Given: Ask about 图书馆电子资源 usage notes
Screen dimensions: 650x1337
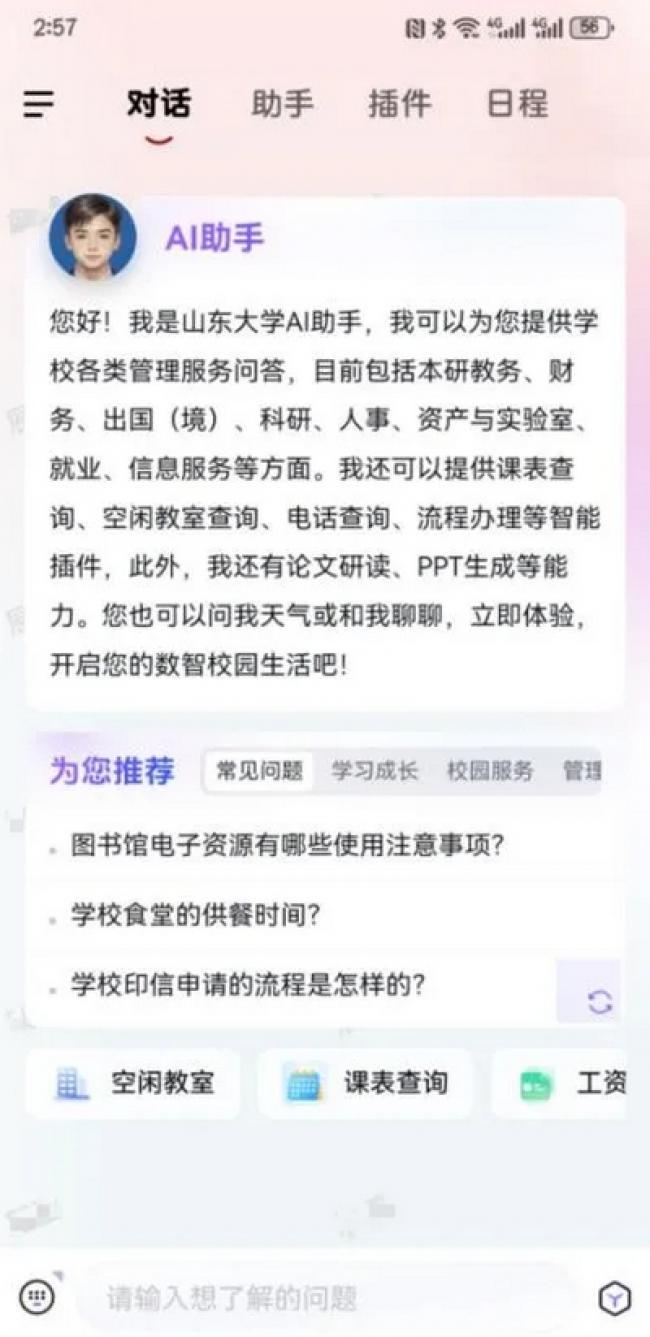Looking at the screenshot, I should [x=287, y=846].
